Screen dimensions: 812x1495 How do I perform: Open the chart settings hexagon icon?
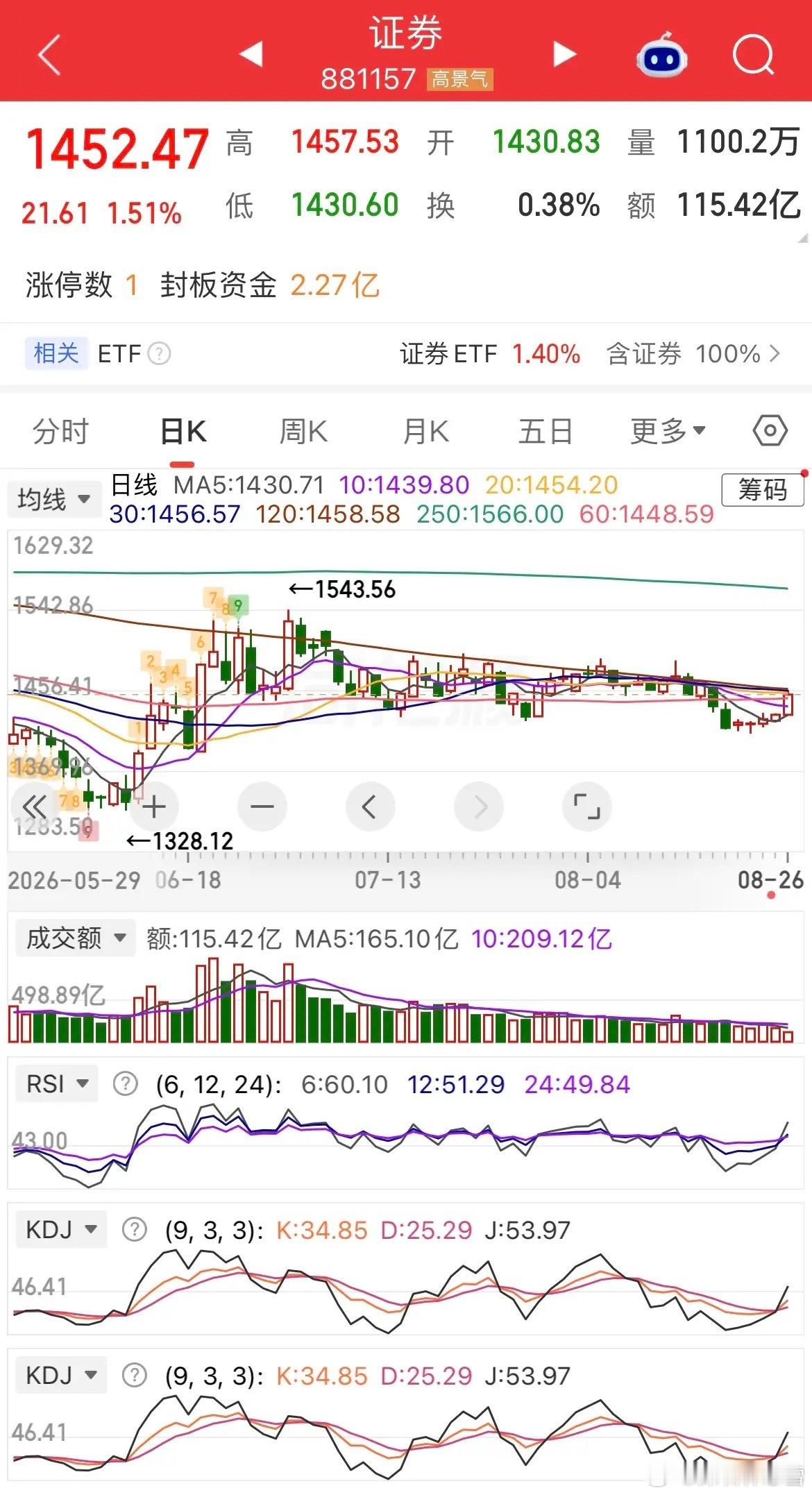(770, 432)
